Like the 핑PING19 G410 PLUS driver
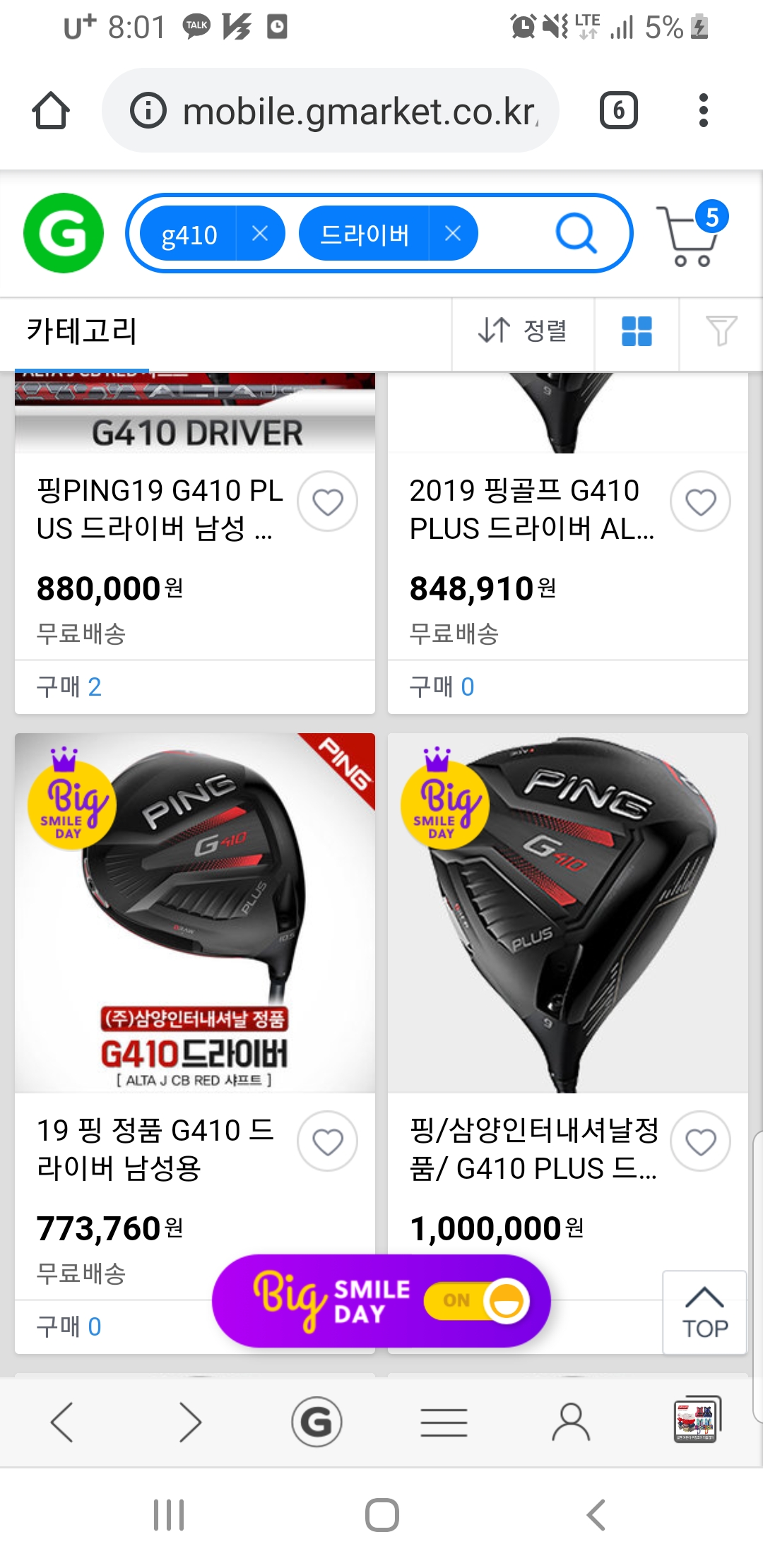 (328, 502)
